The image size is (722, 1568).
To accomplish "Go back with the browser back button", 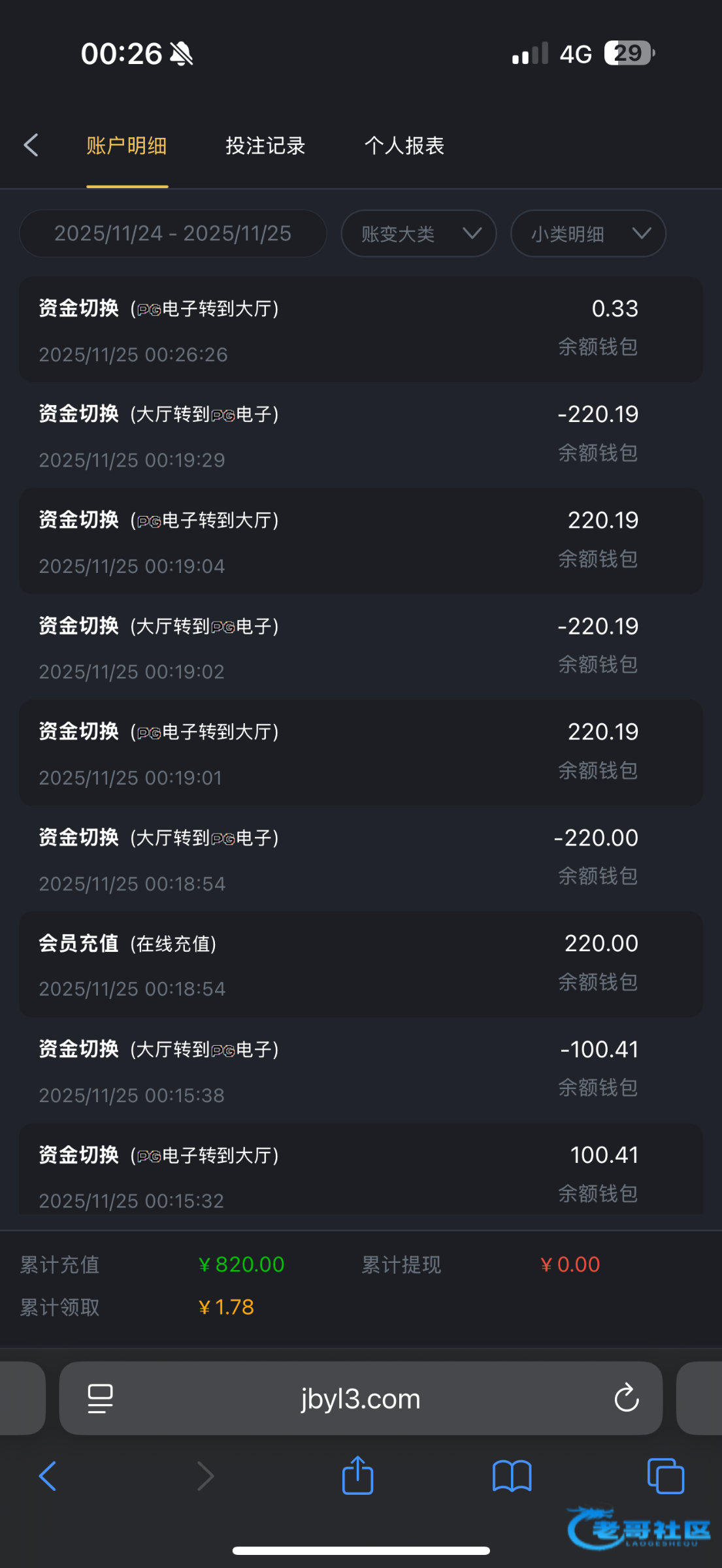I will [x=48, y=1476].
